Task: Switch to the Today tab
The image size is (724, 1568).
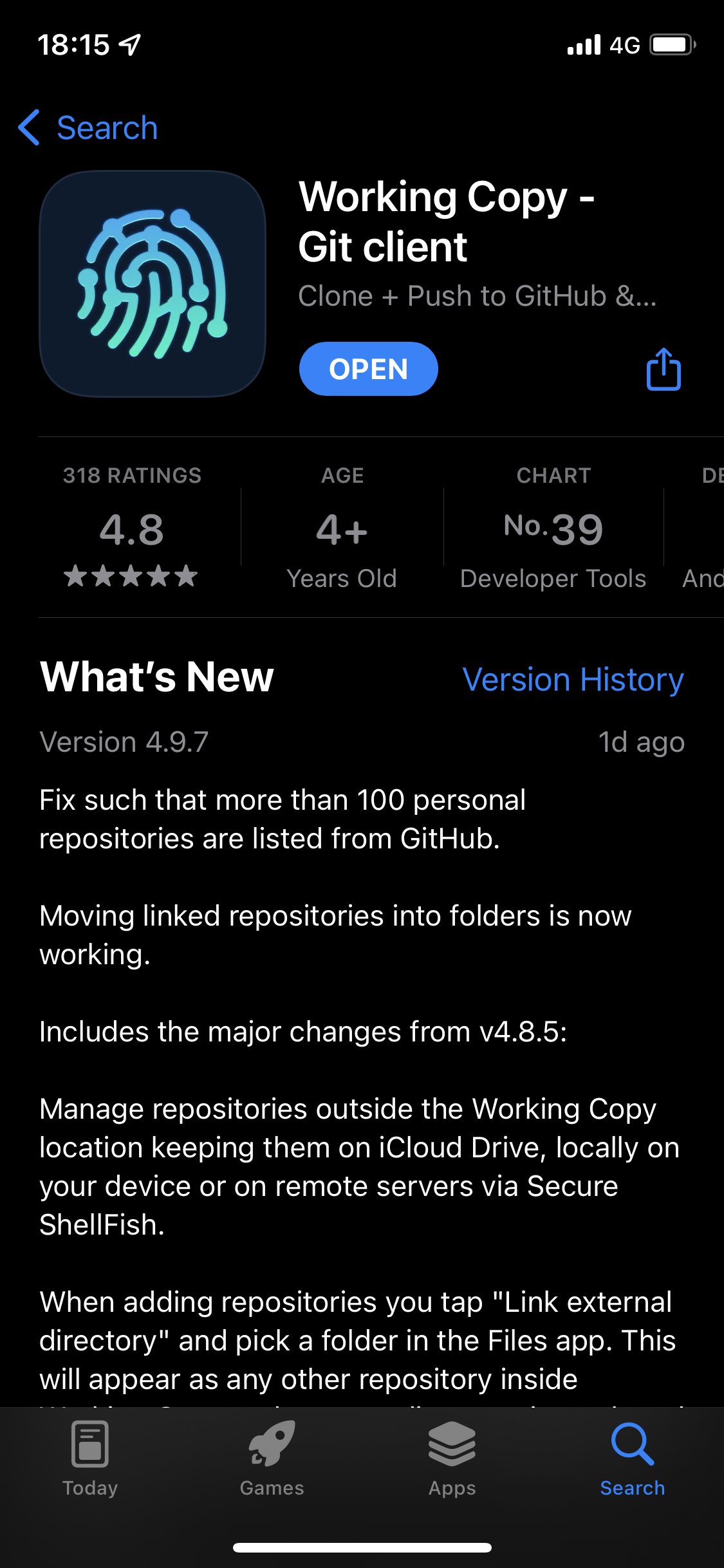Action: pos(90,1459)
